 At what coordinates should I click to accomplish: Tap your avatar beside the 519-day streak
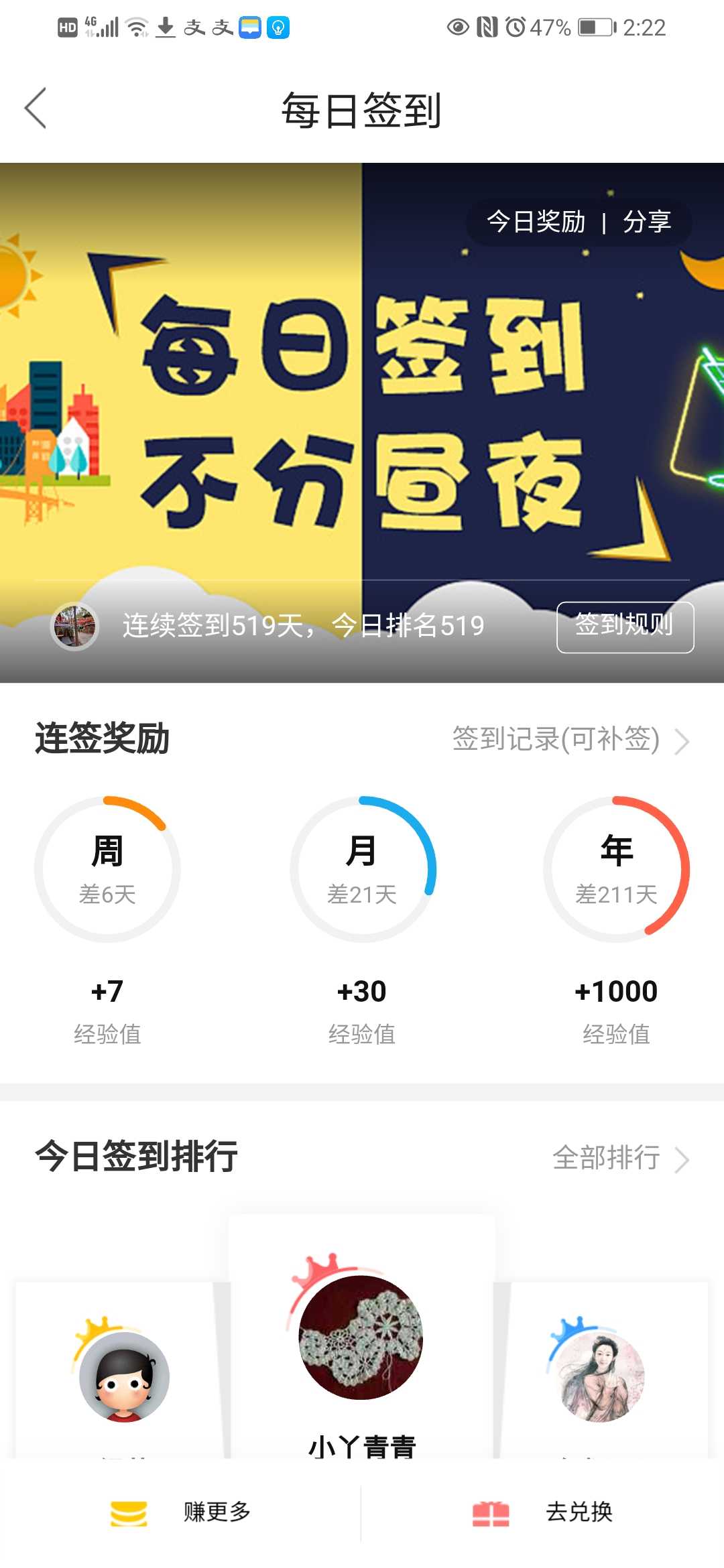[x=74, y=627]
